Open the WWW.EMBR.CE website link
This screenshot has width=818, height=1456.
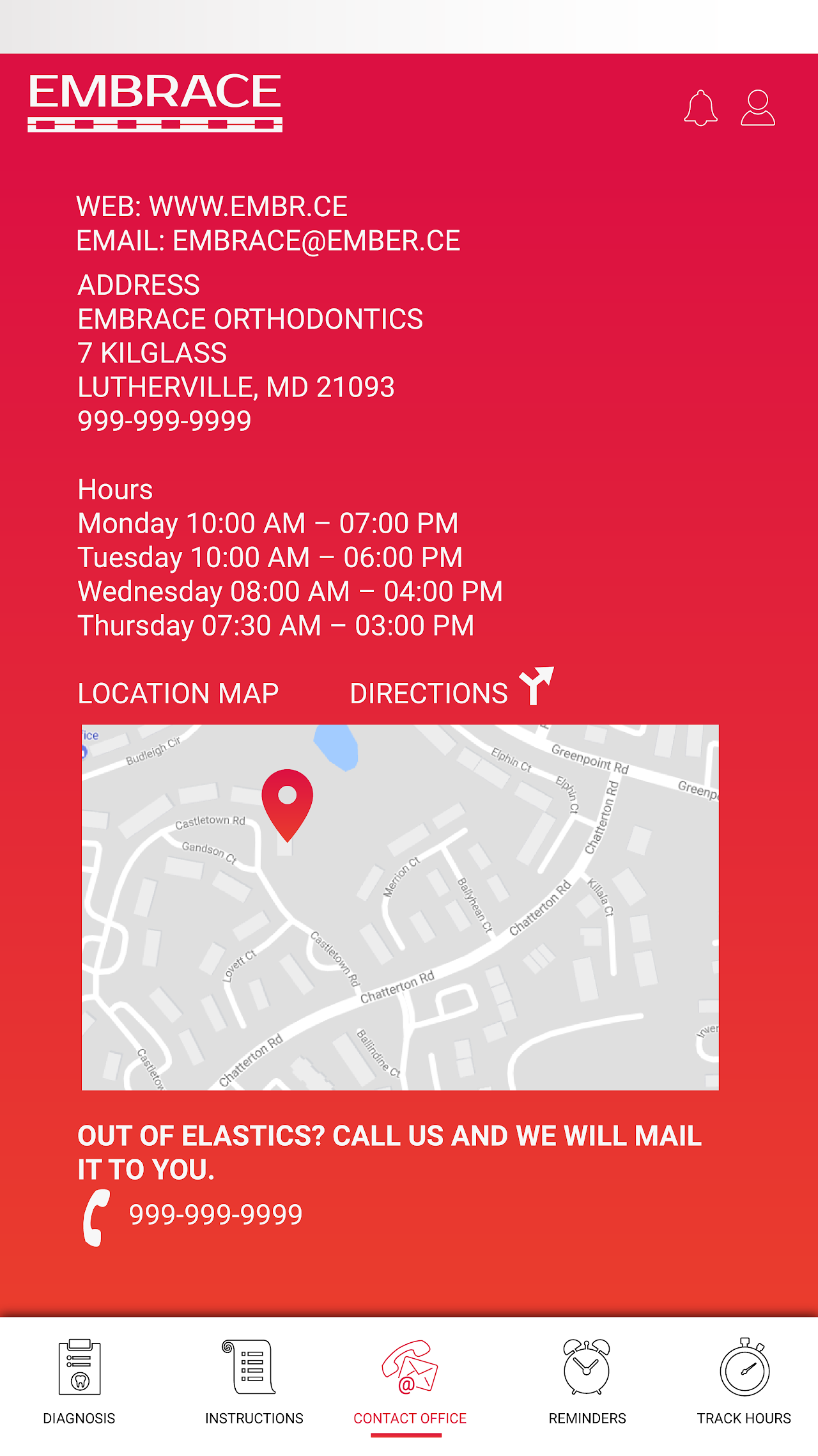point(248,207)
